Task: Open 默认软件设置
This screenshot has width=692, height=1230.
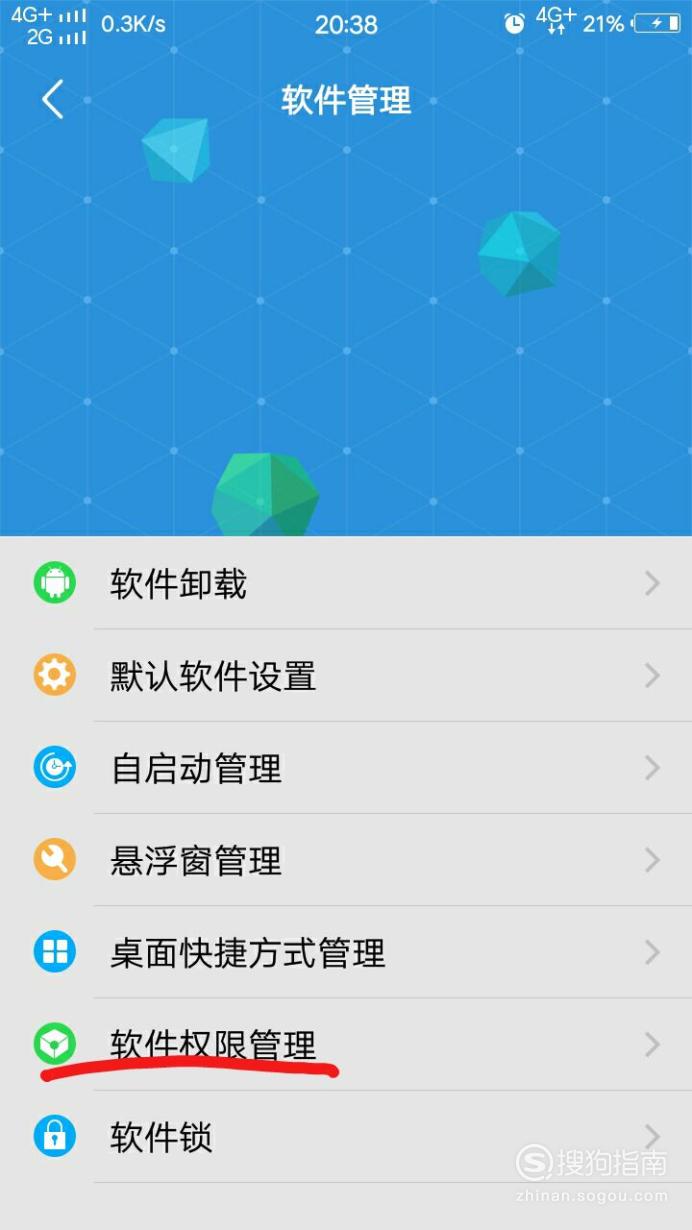Action: (x=346, y=676)
